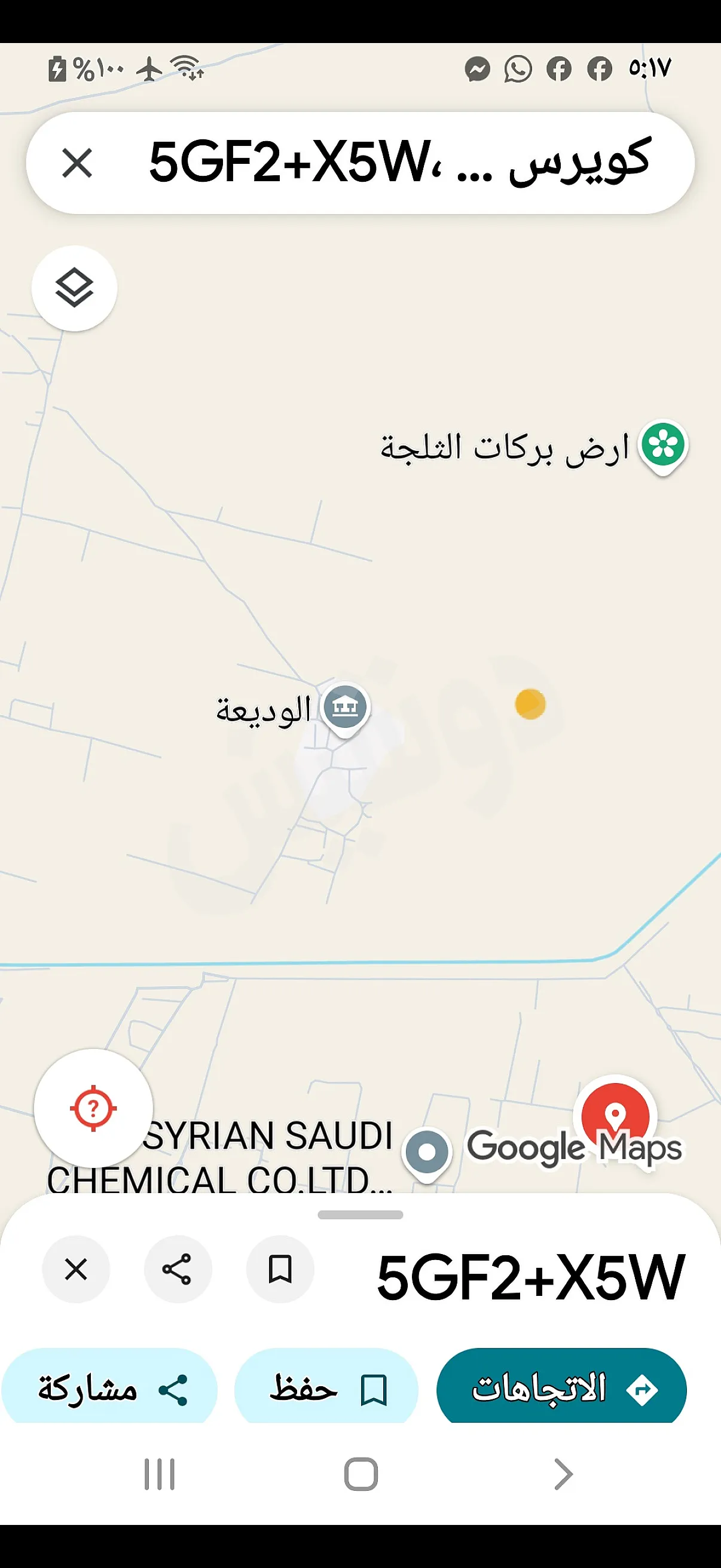This screenshot has height=1568, width=721.
Task: Tap the round bookmark icon
Action: click(x=280, y=1269)
